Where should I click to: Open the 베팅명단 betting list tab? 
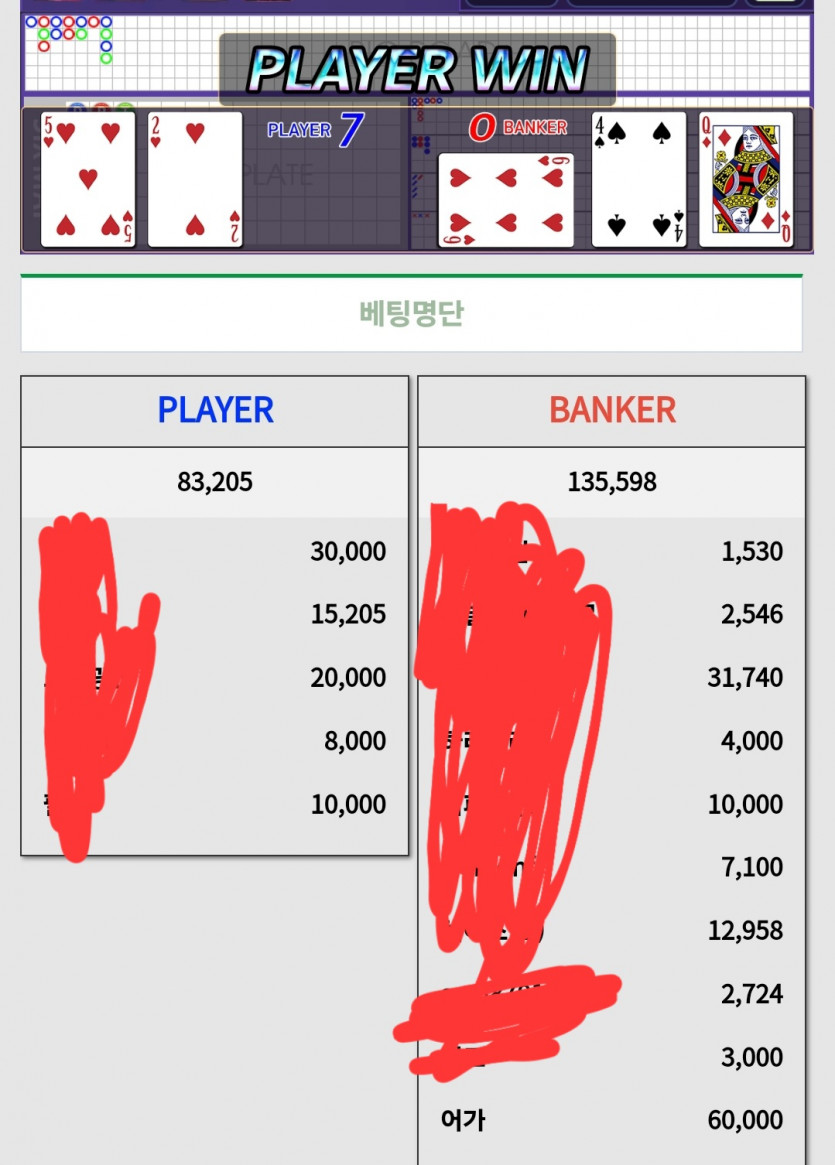[411, 314]
